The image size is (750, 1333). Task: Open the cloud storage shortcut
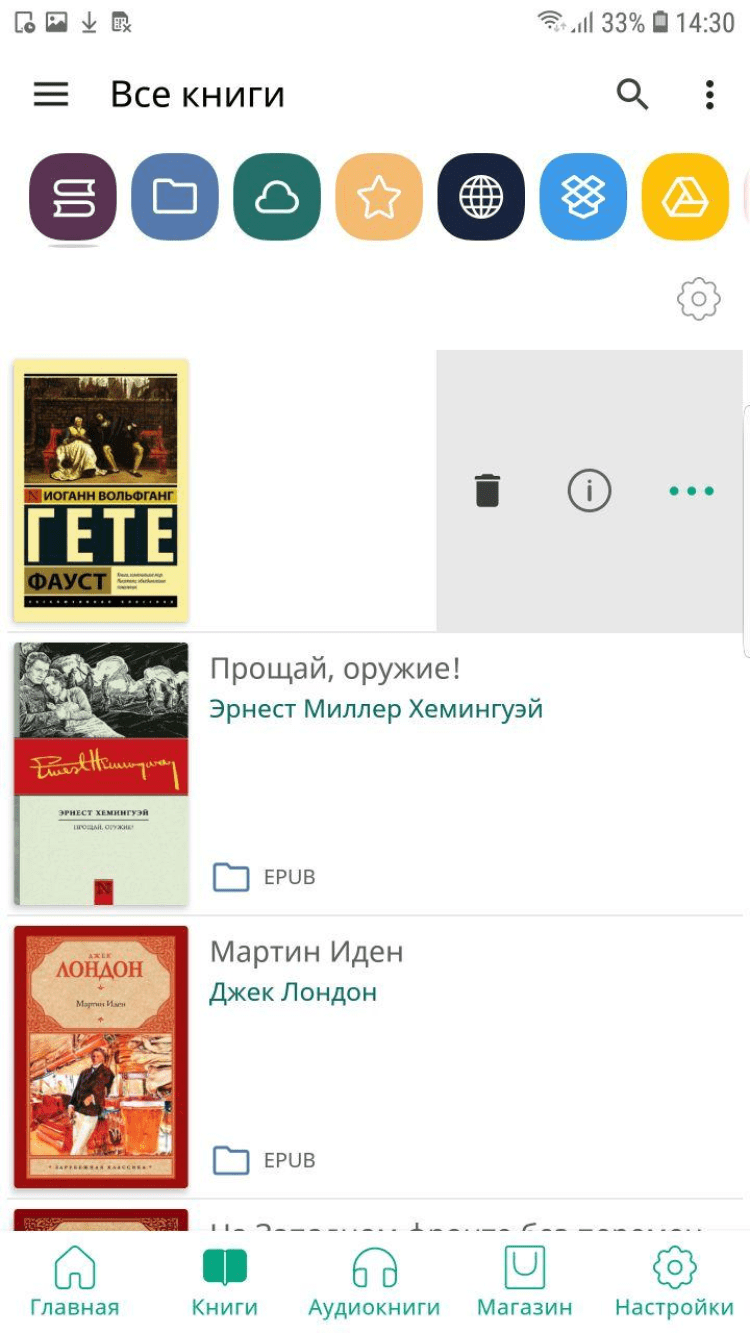[277, 197]
